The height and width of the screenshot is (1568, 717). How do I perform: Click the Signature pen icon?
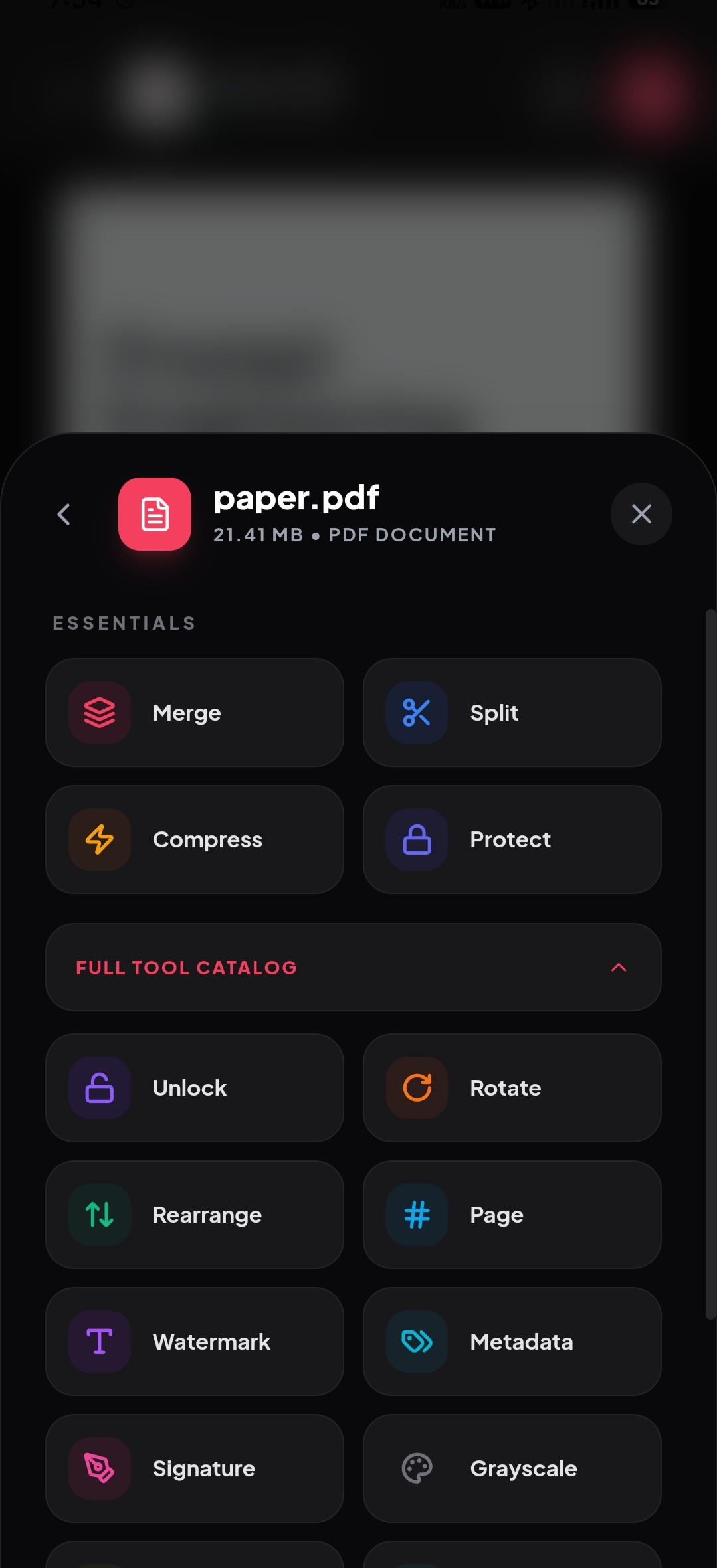pos(98,1468)
